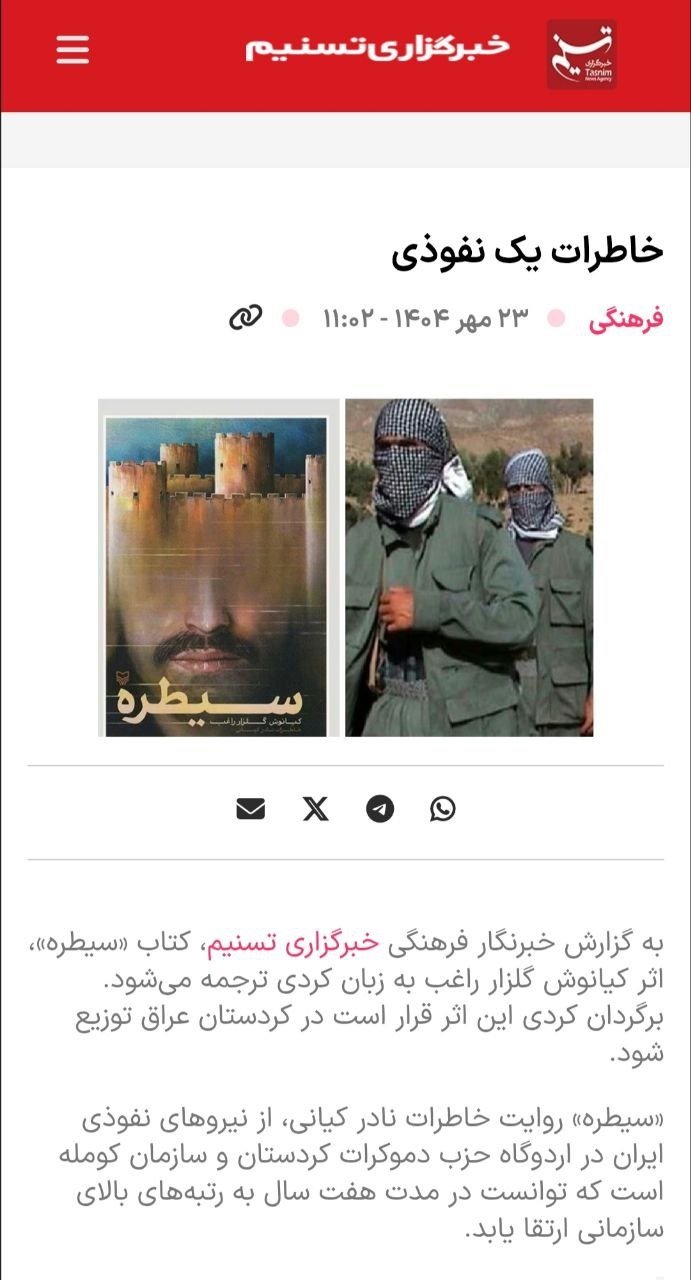Viewport: 691px width, 1280px height.
Task: Share article on X
Action: 316,809
